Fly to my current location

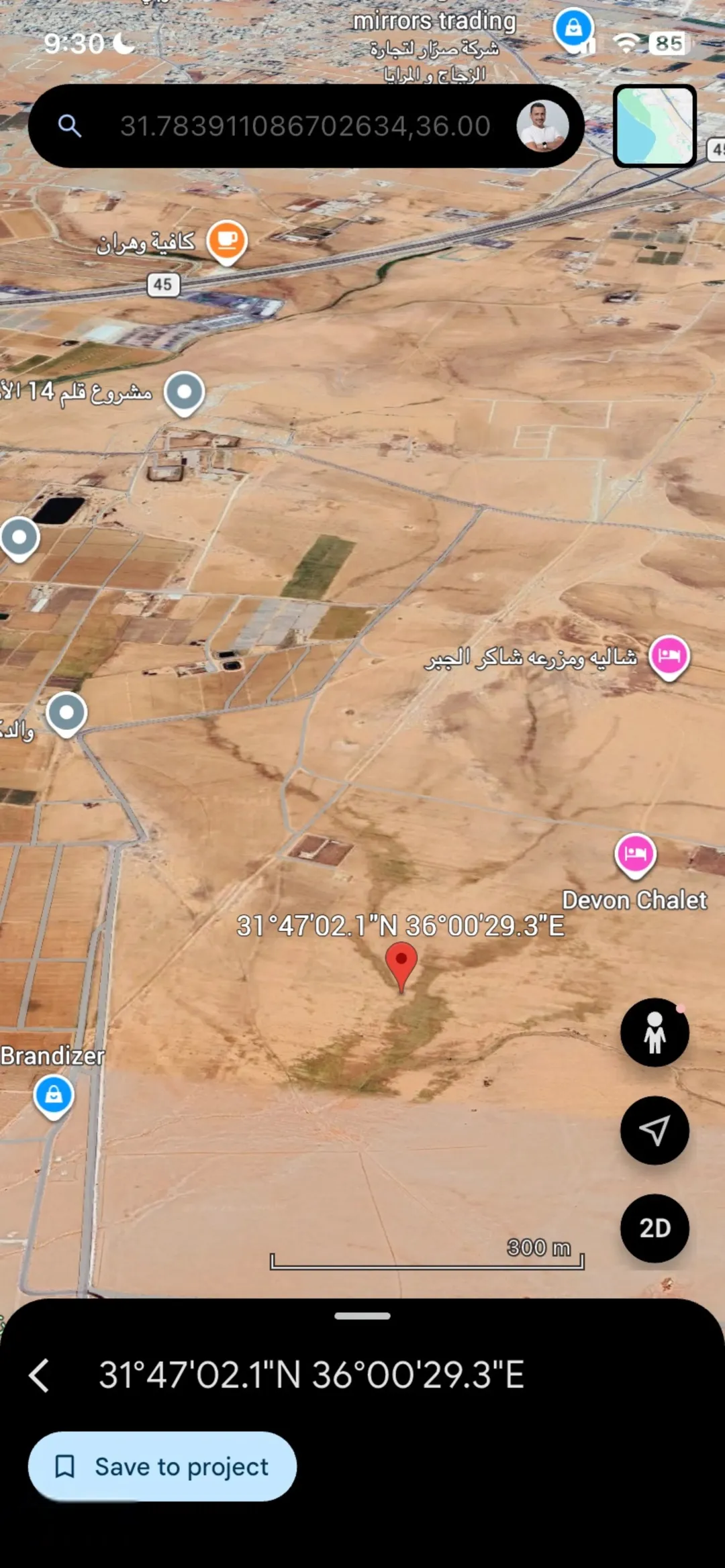pyautogui.click(x=655, y=1131)
